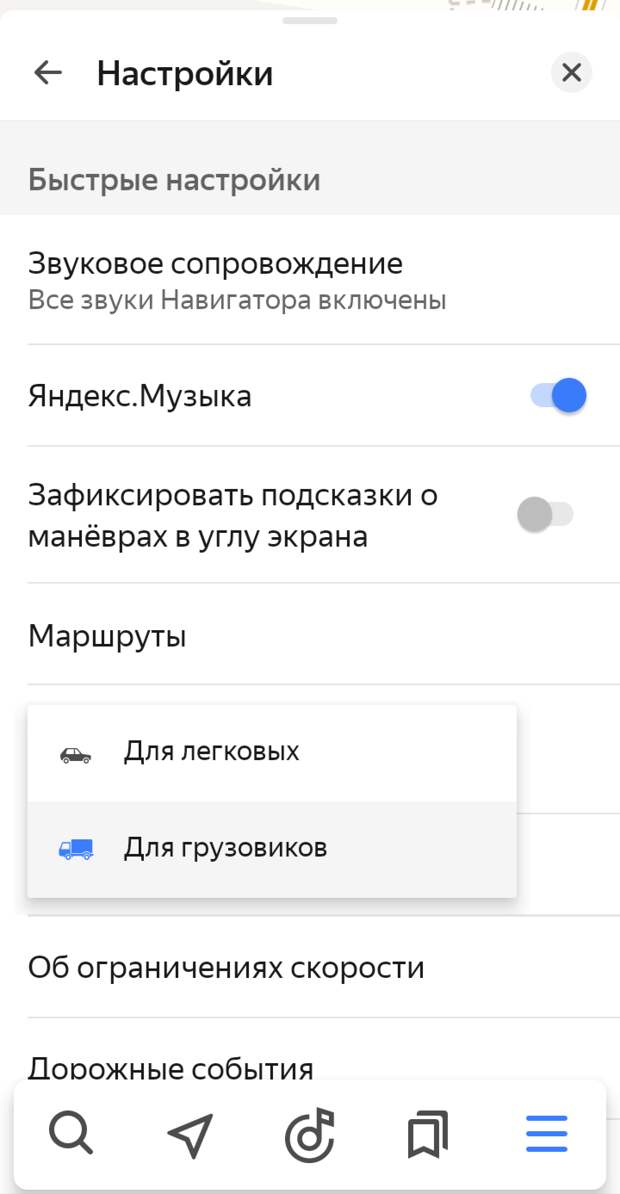Viewport: 620px width, 1194px height.
Task: Open search in the bottom bar
Action: pyautogui.click(x=71, y=1135)
